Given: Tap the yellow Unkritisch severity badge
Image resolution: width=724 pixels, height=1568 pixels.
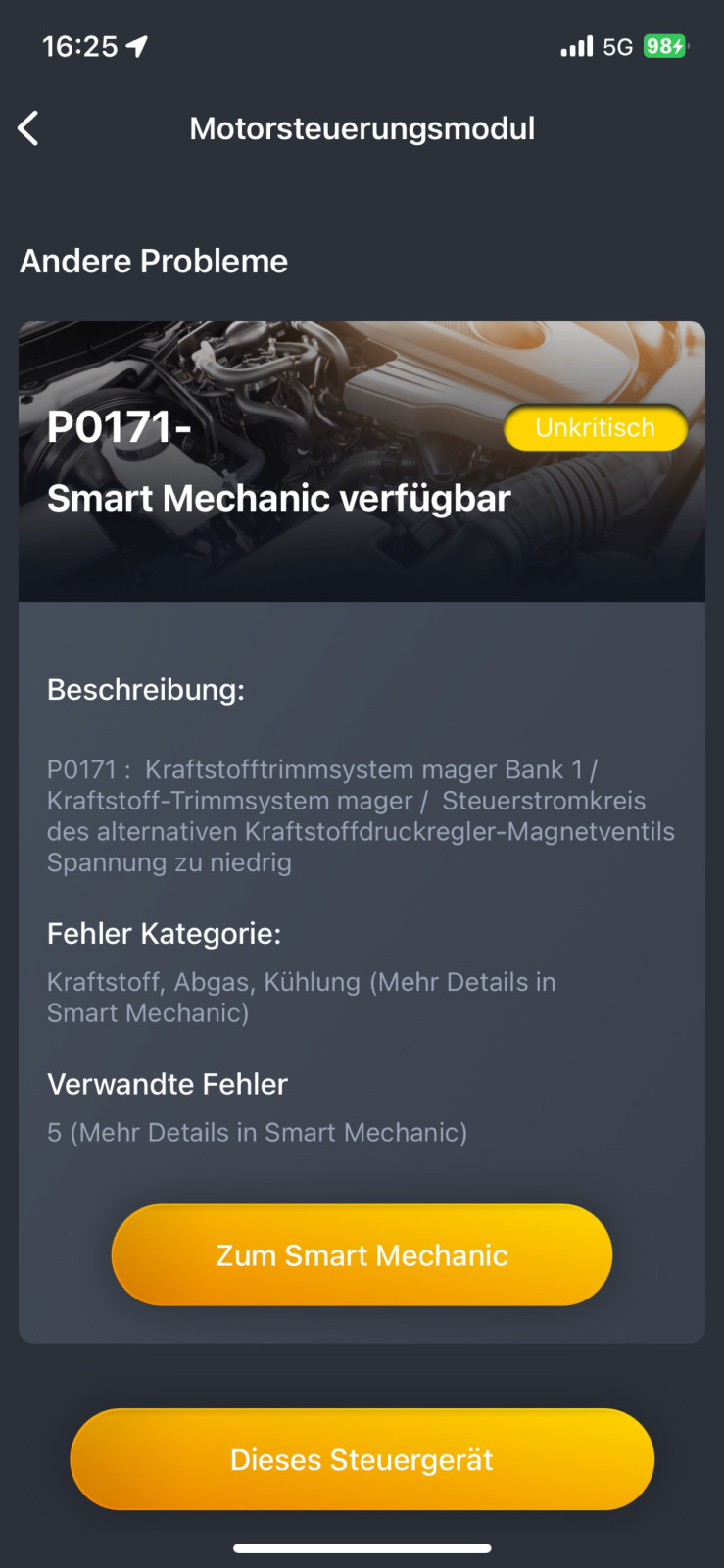Looking at the screenshot, I should tap(595, 427).
